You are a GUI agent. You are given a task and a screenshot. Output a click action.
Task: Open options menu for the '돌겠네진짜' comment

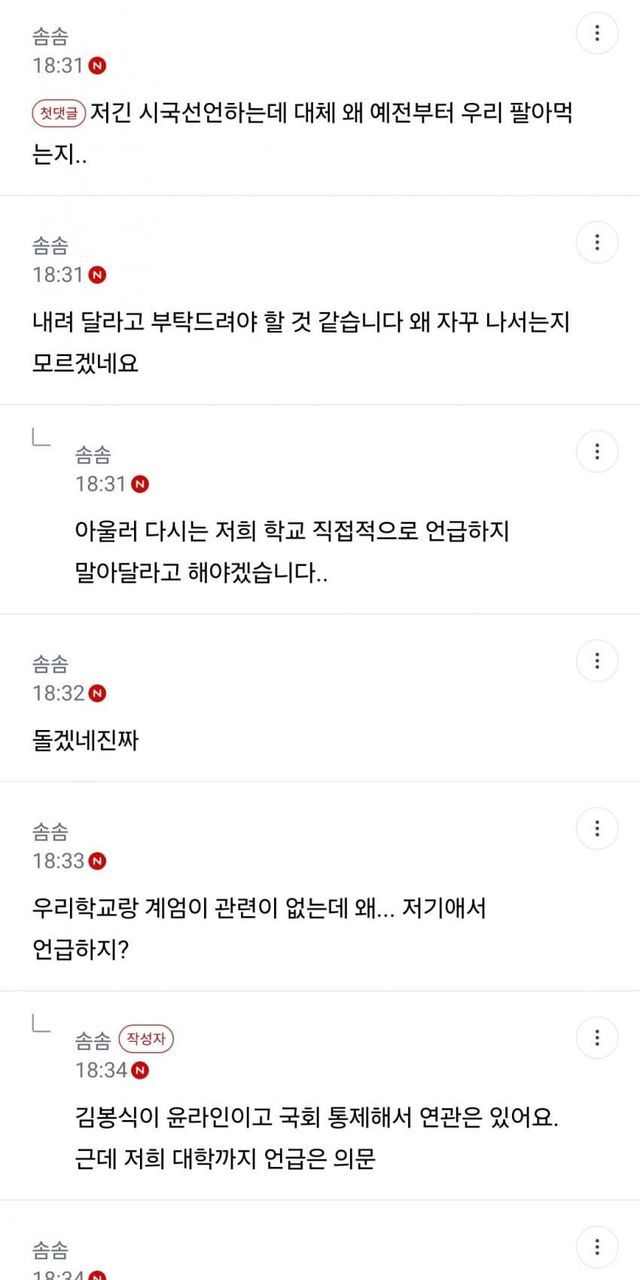click(597, 660)
